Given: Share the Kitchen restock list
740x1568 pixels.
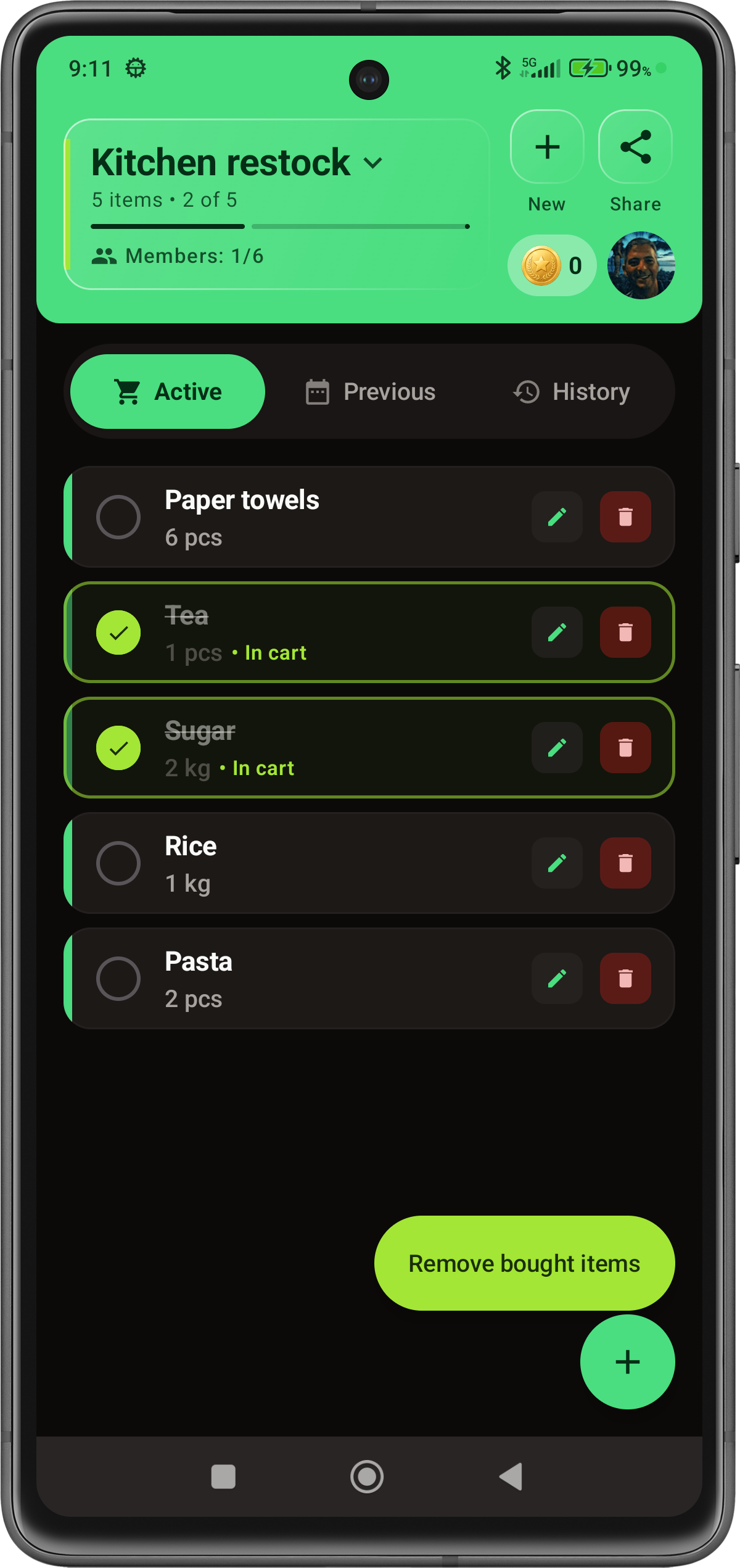Looking at the screenshot, I should (635, 147).
